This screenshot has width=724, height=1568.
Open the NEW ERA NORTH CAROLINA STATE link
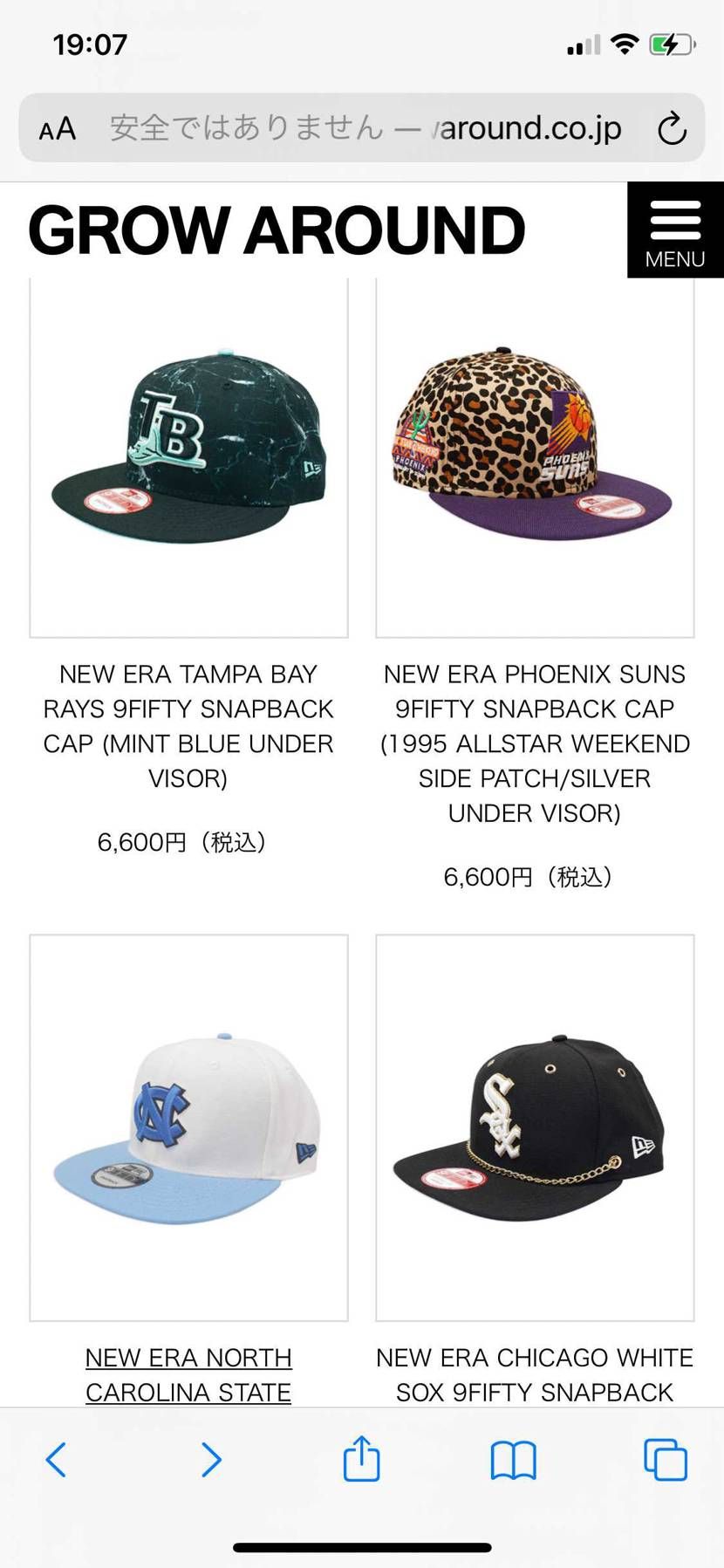[x=188, y=1374]
